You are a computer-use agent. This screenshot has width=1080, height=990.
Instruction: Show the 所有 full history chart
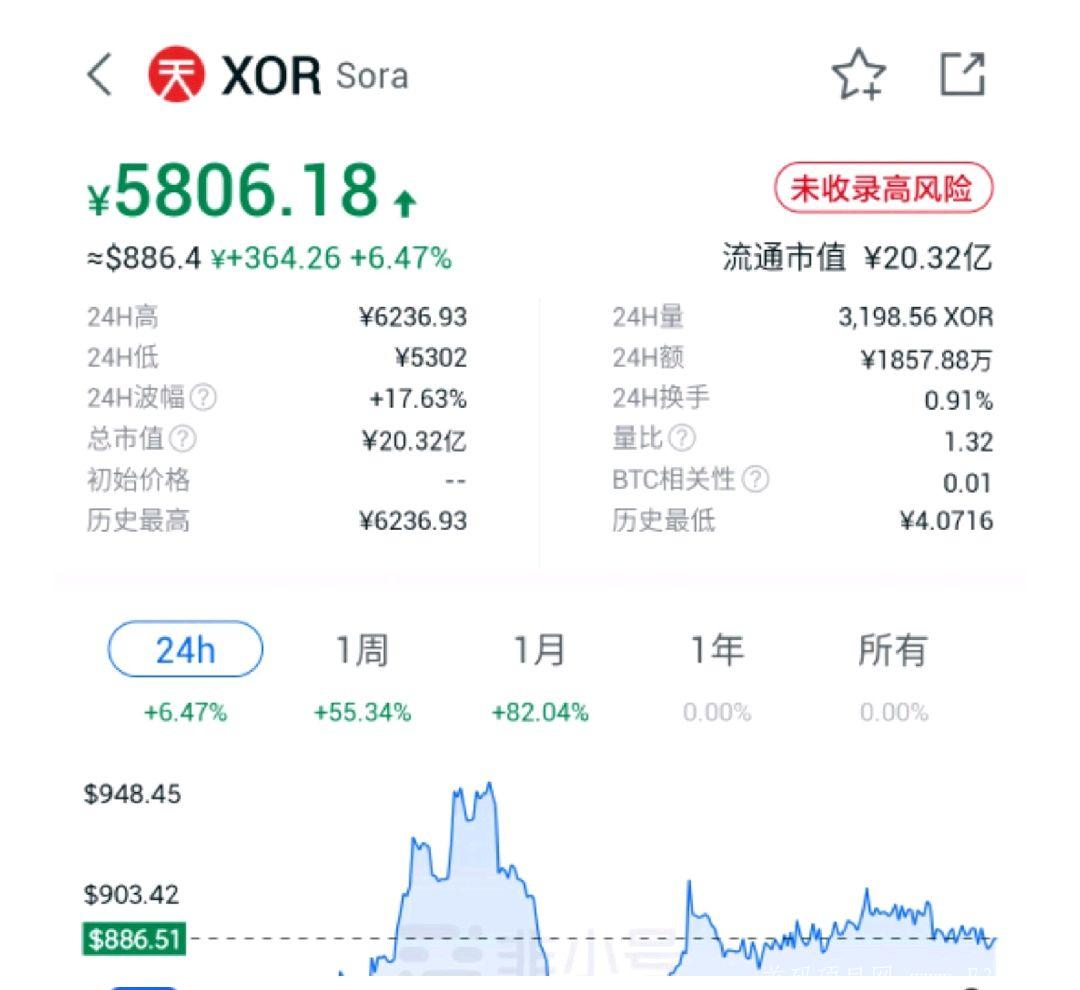tap(893, 650)
